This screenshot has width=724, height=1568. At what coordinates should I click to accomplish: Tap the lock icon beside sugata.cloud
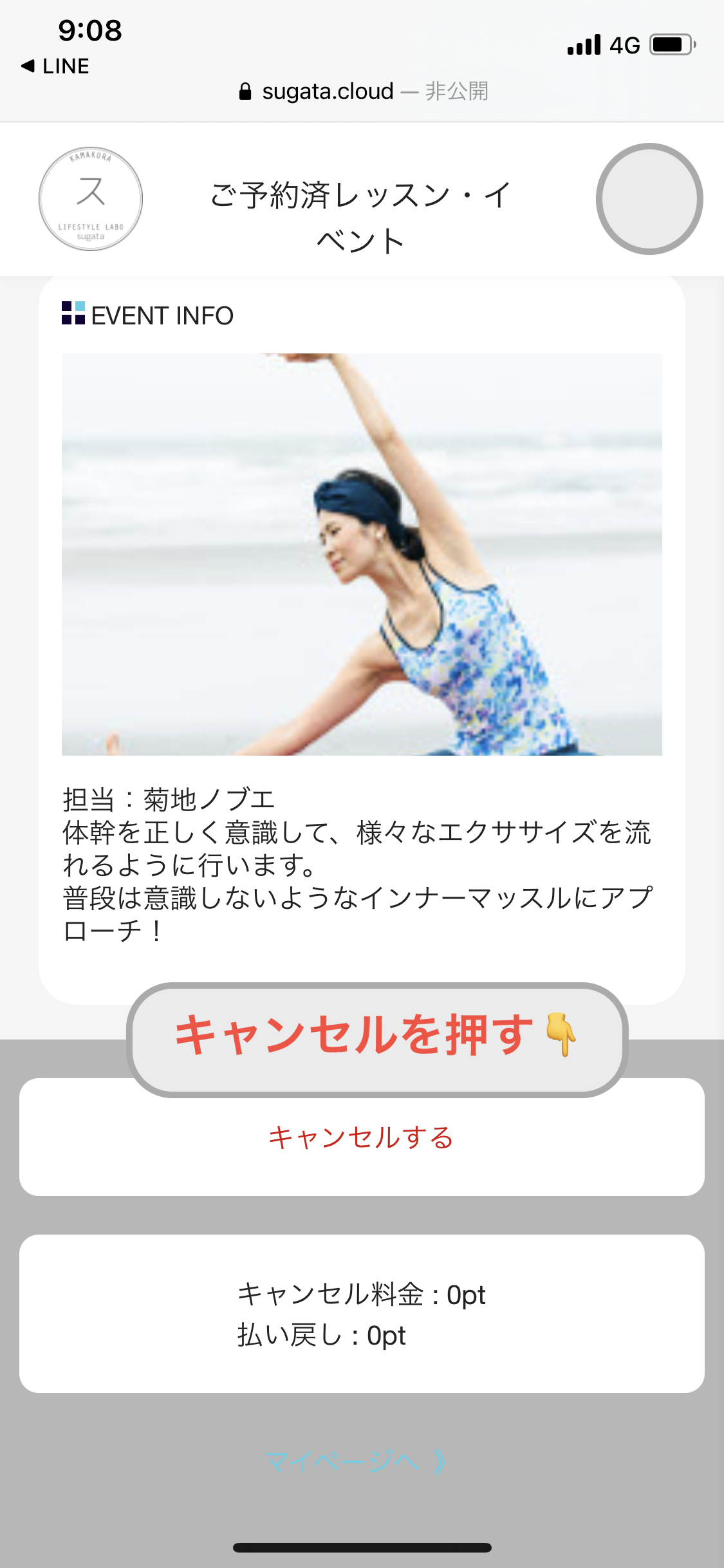pos(246,90)
